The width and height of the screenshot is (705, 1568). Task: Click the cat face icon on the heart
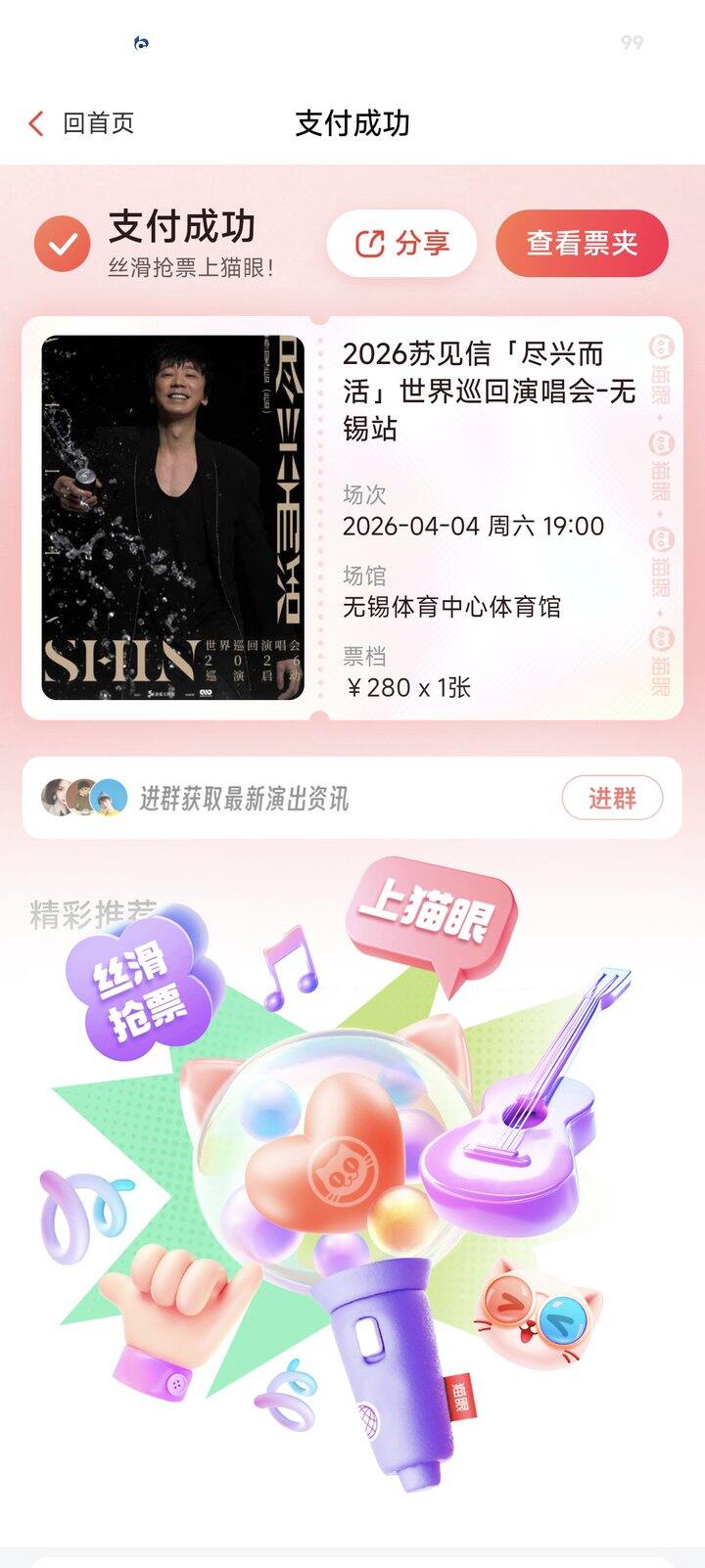[345, 1167]
